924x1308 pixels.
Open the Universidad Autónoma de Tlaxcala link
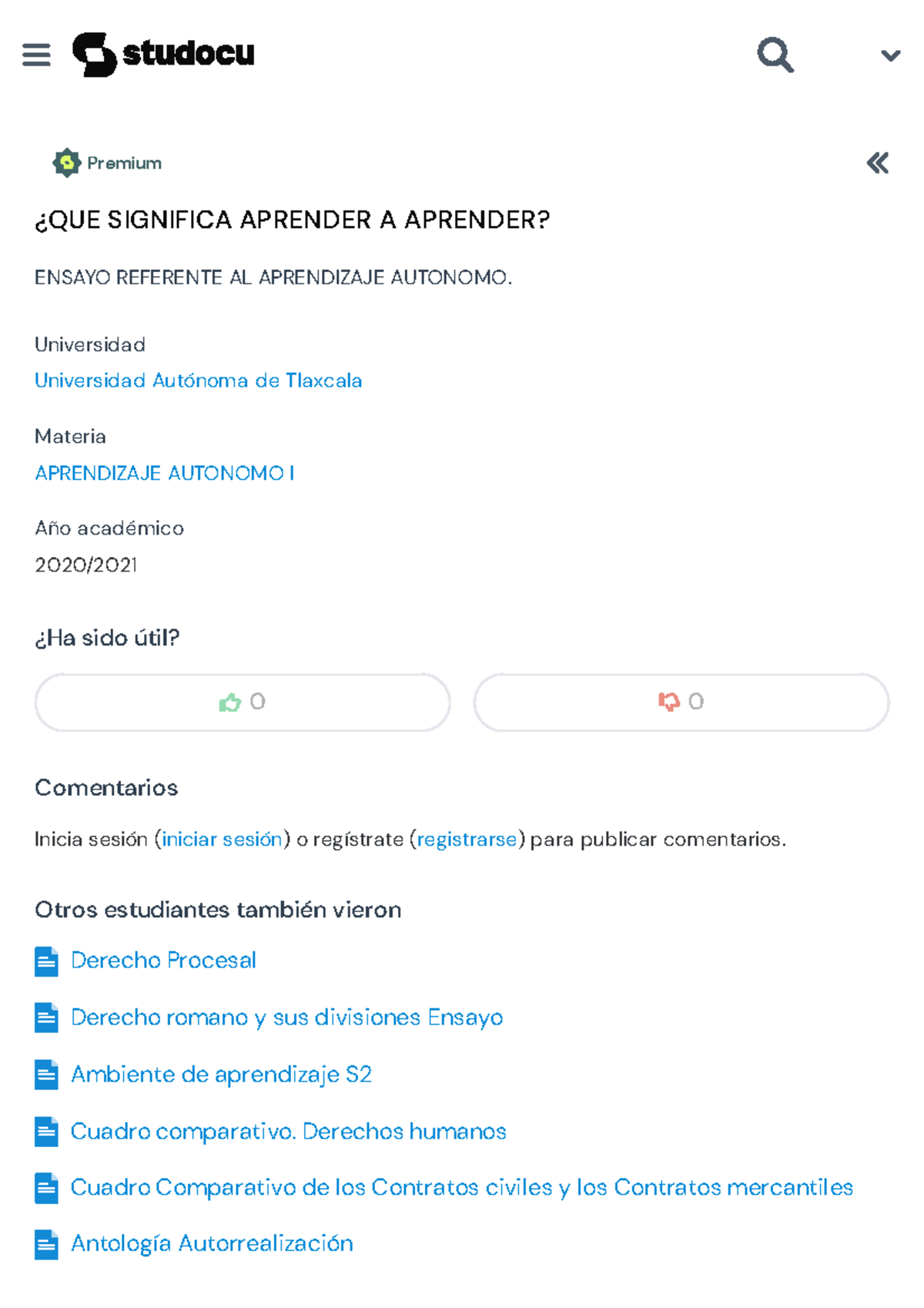(198, 381)
